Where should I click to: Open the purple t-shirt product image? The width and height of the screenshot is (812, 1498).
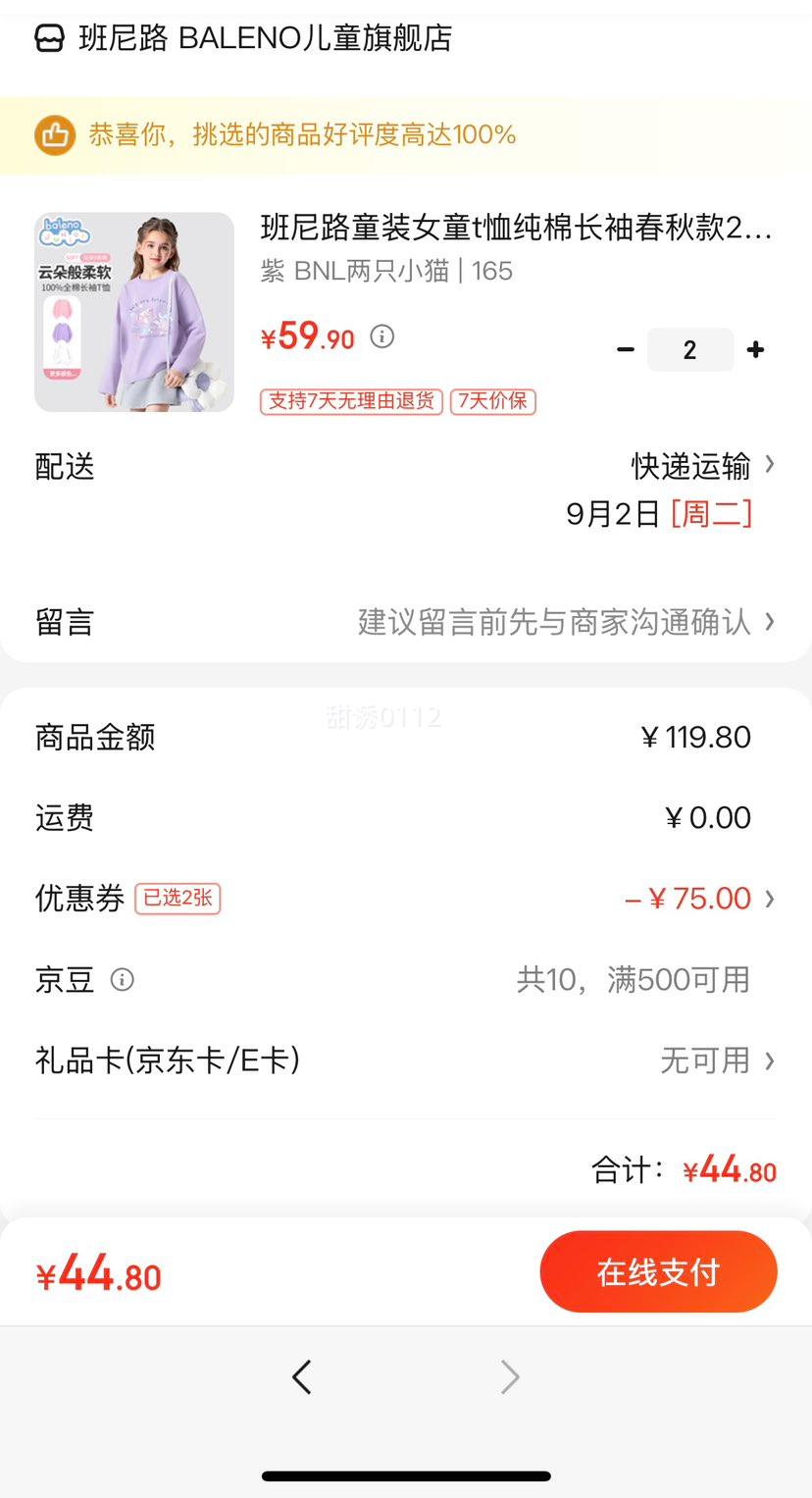coord(134,312)
